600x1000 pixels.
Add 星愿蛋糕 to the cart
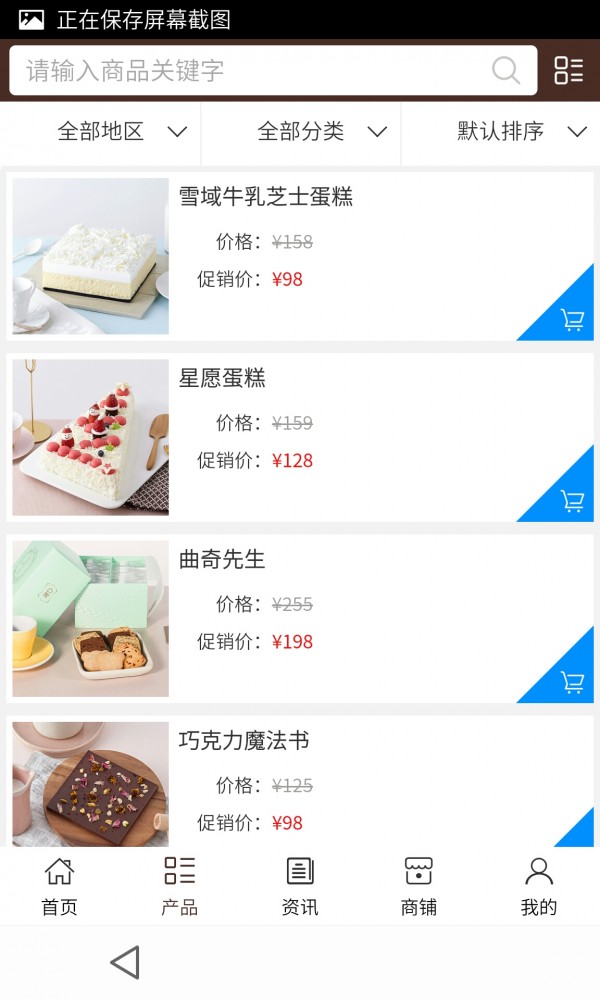click(571, 501)
